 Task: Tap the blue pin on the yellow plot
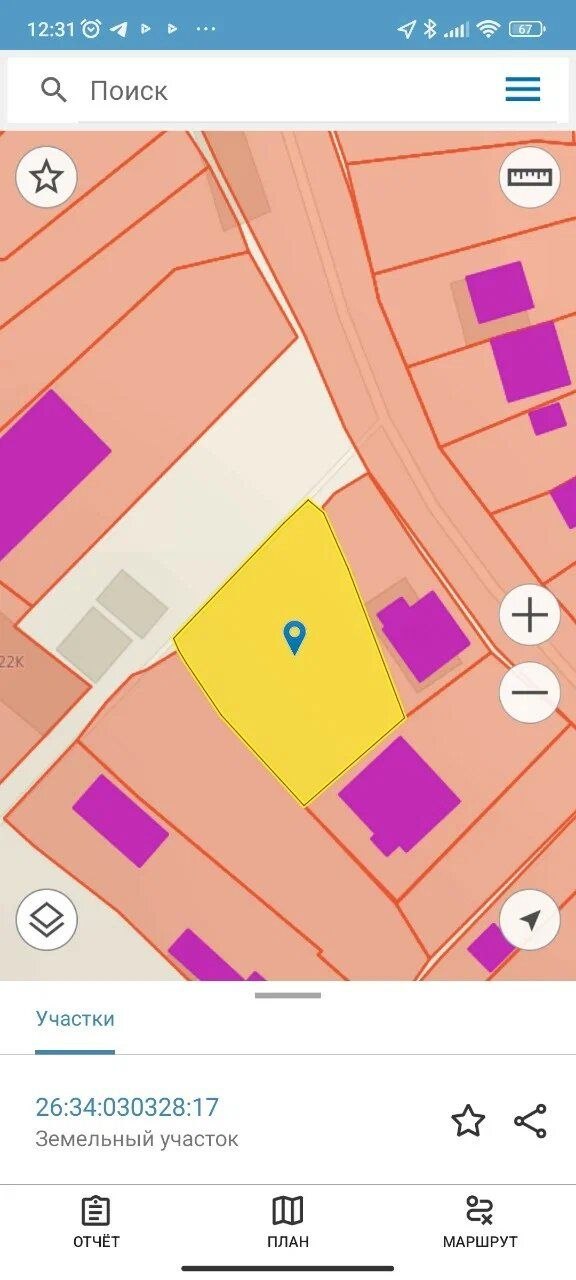click(x=294, y=637)
